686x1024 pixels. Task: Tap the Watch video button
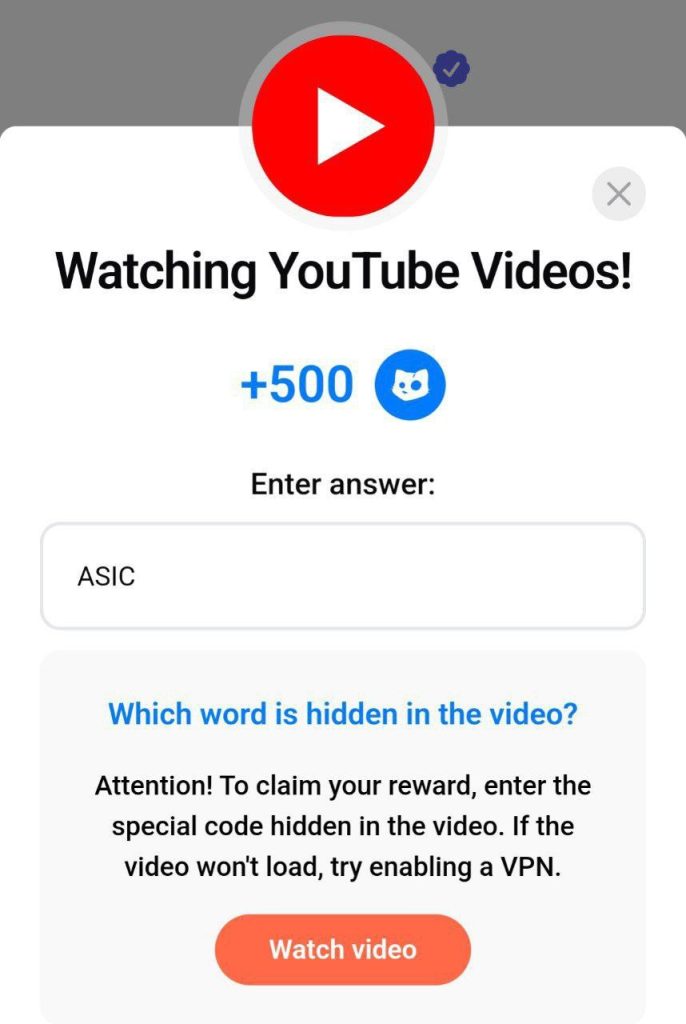[x=342, y=949]
